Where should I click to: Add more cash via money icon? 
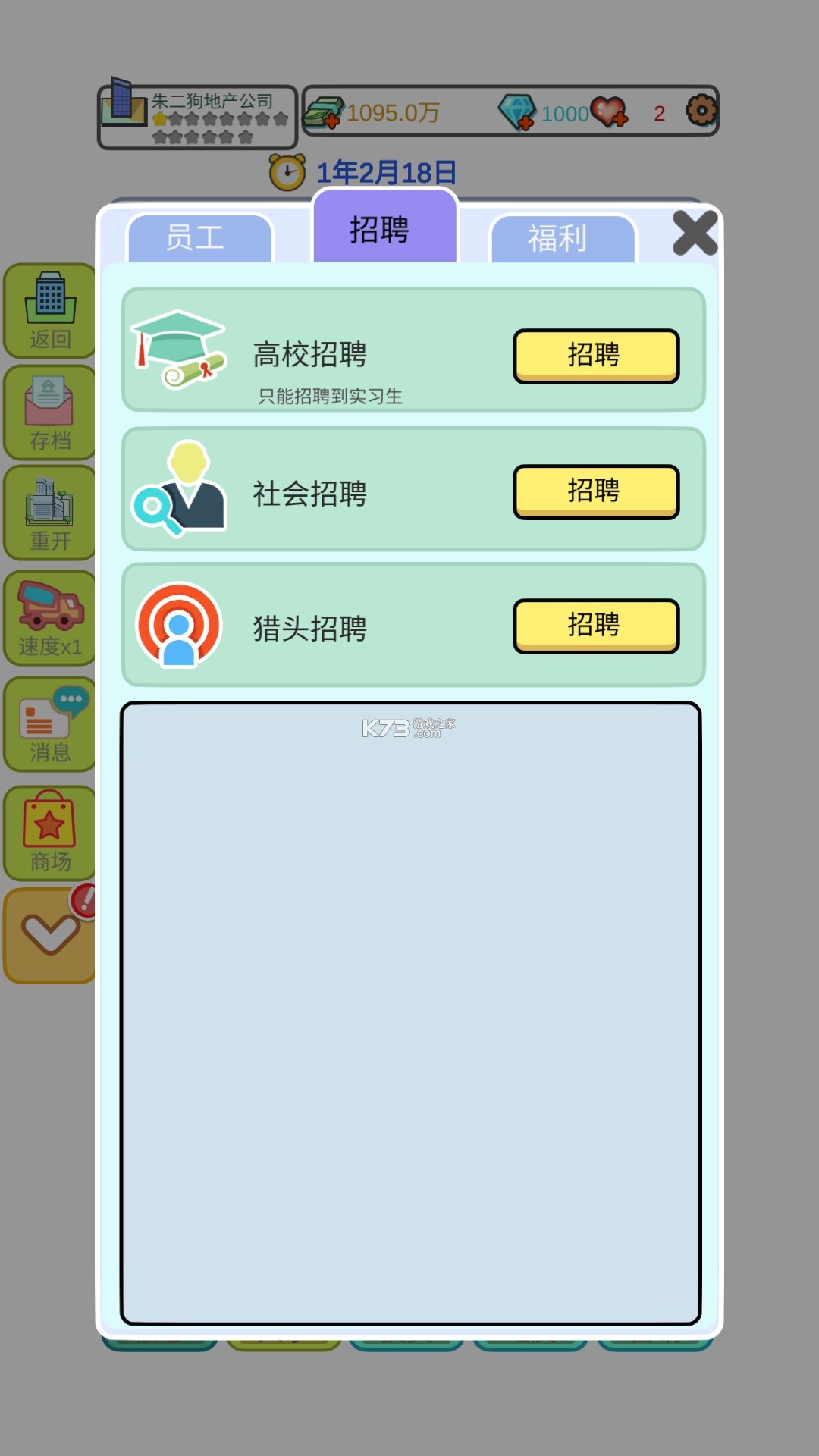(x=324, y=113)
